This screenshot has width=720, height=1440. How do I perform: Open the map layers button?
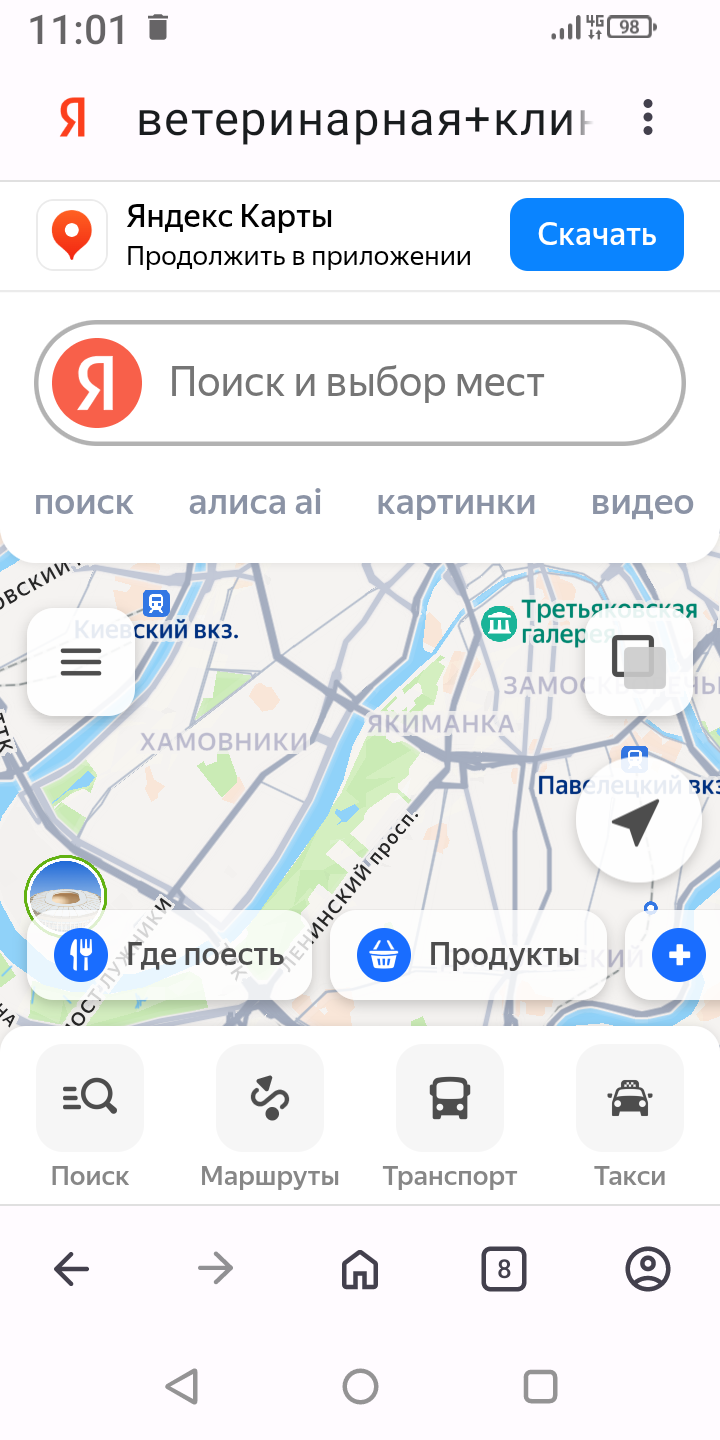[x=638, y=662]
